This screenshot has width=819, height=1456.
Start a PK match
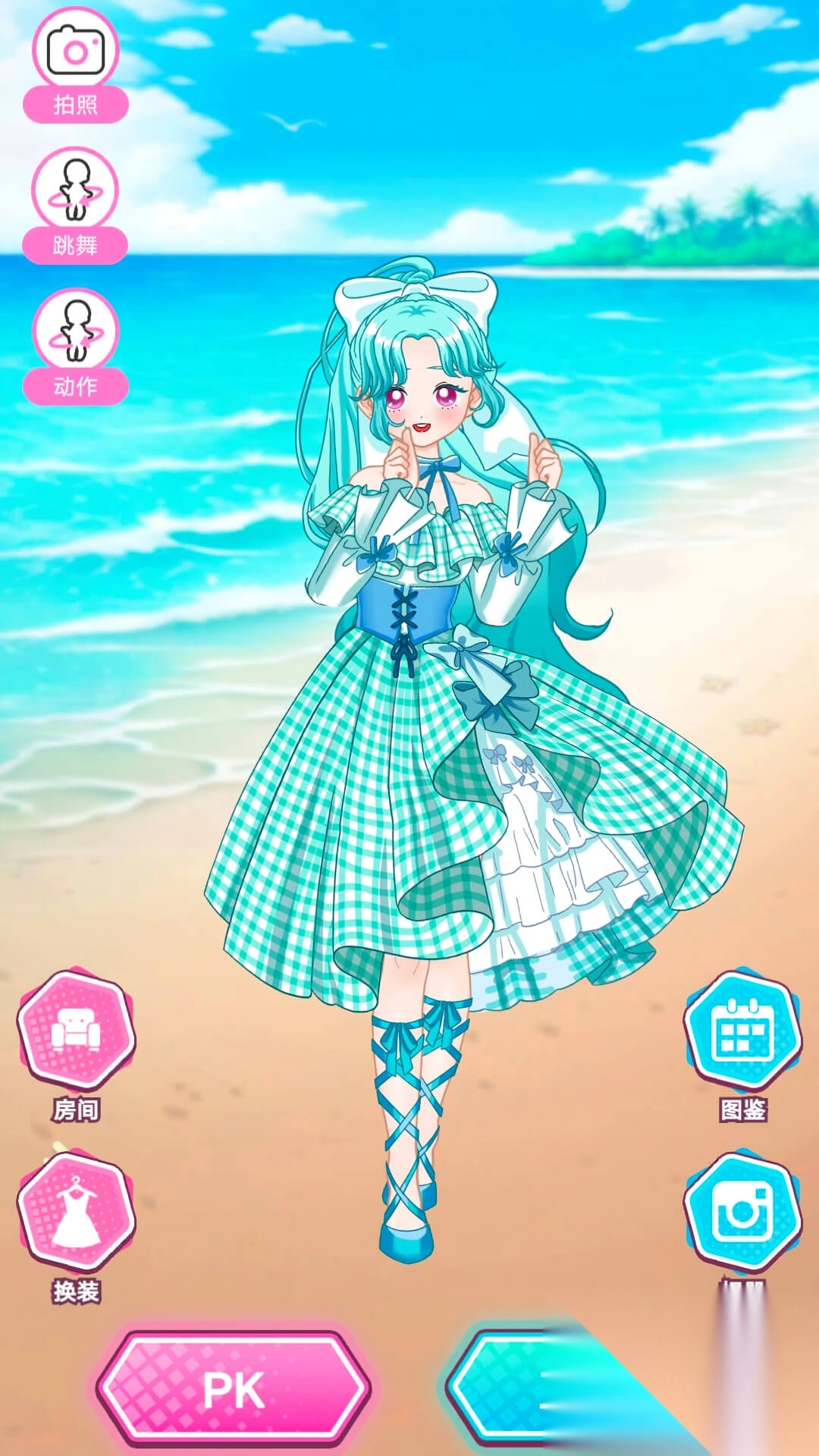[x=234, y=1389]
